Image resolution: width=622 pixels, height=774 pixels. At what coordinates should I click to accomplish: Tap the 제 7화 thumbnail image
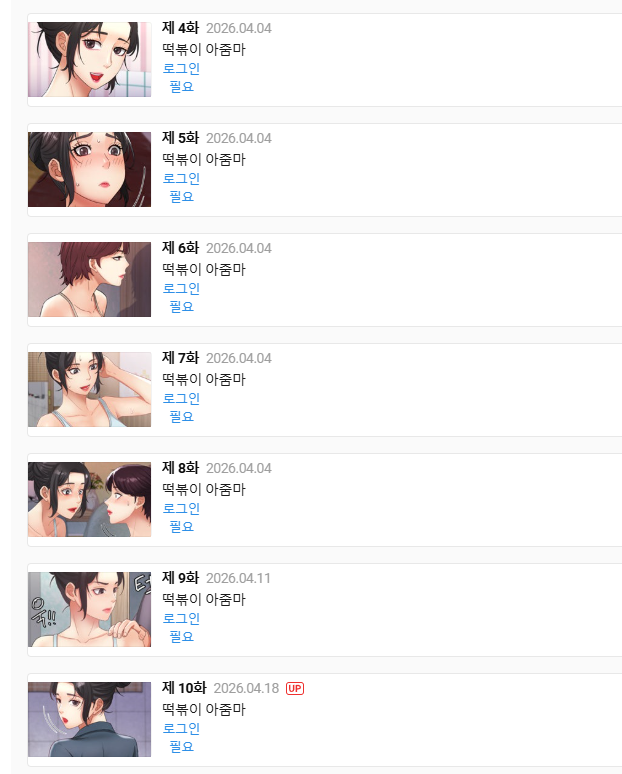pos(89,389)
